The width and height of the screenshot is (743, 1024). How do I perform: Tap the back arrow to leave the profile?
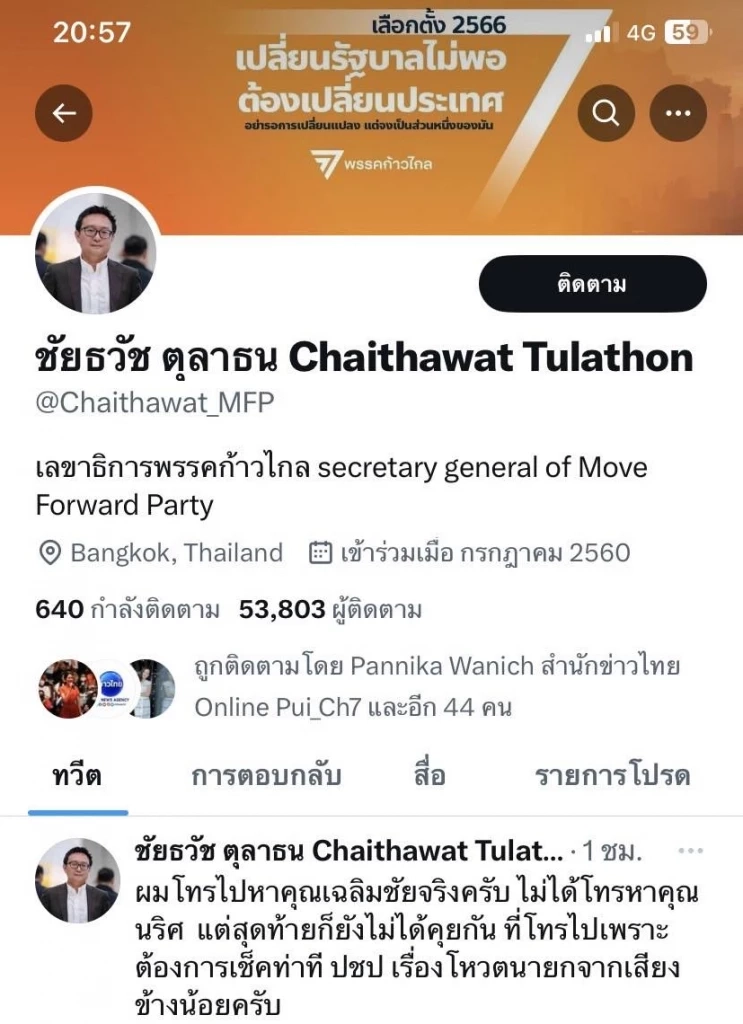pyautogui.click(x=63, y=113)
